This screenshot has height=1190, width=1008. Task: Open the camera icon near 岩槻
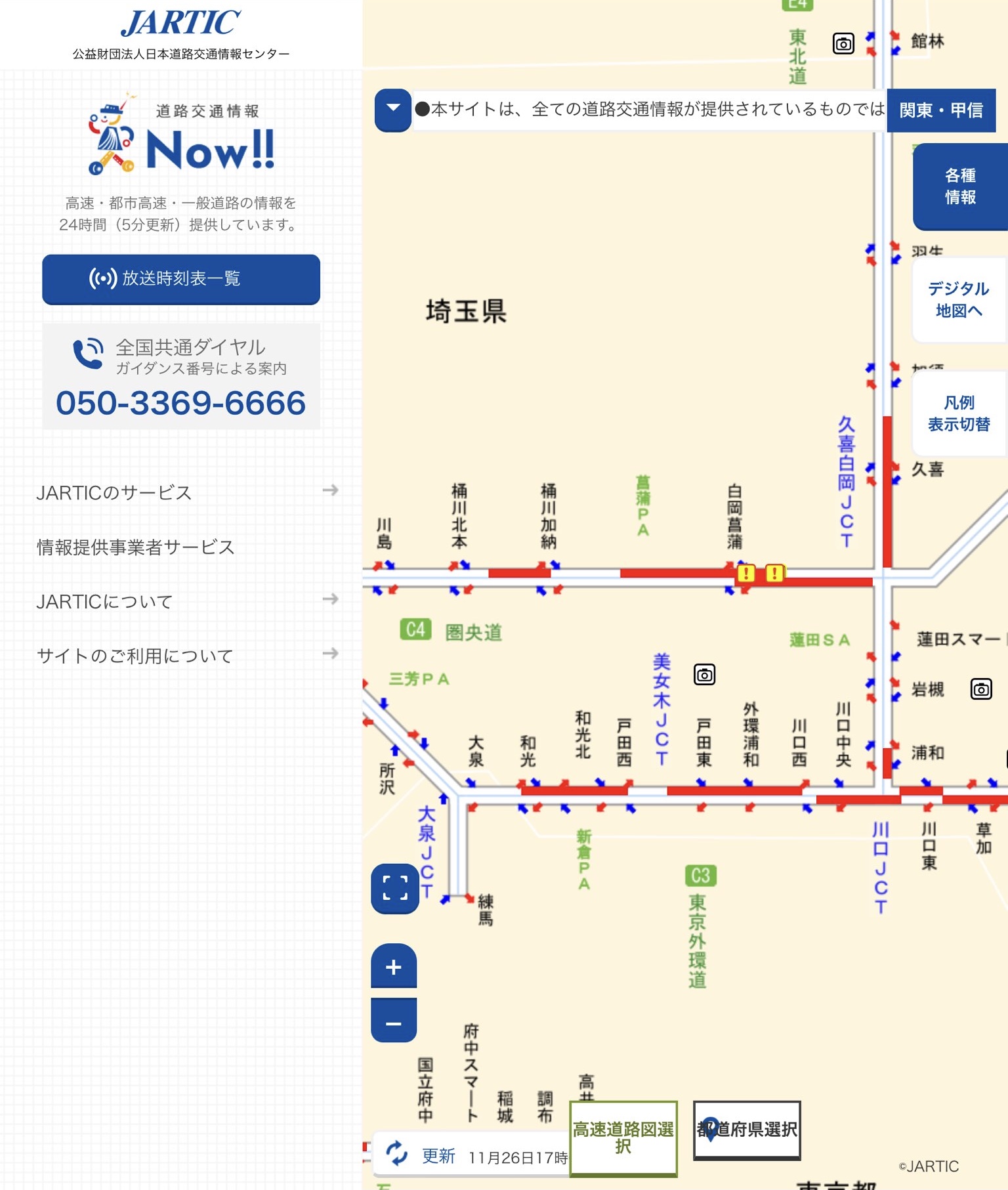tap(981, 689)
